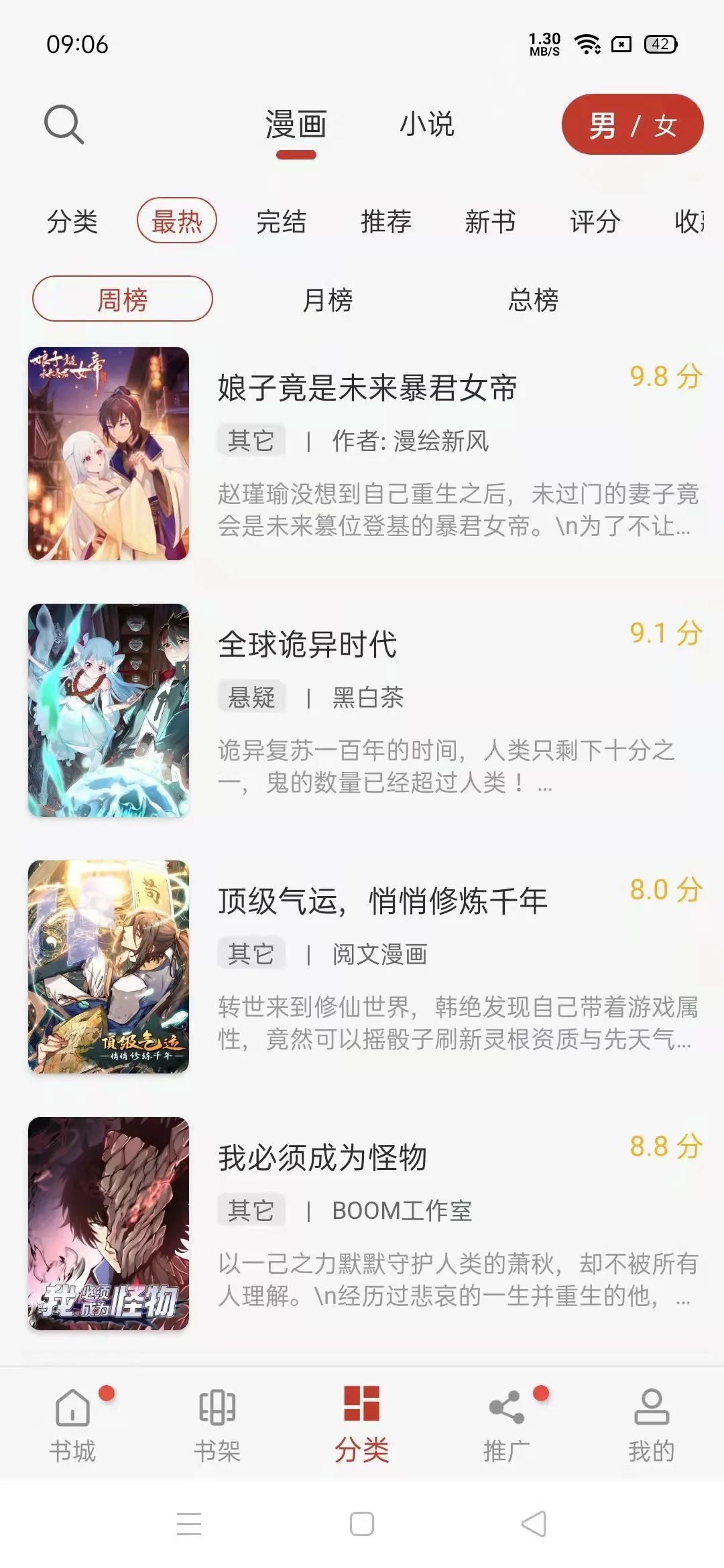Tap the system back button
Screen dimensions: 724x1568
pyautogui.click(x=534, y=1524)
